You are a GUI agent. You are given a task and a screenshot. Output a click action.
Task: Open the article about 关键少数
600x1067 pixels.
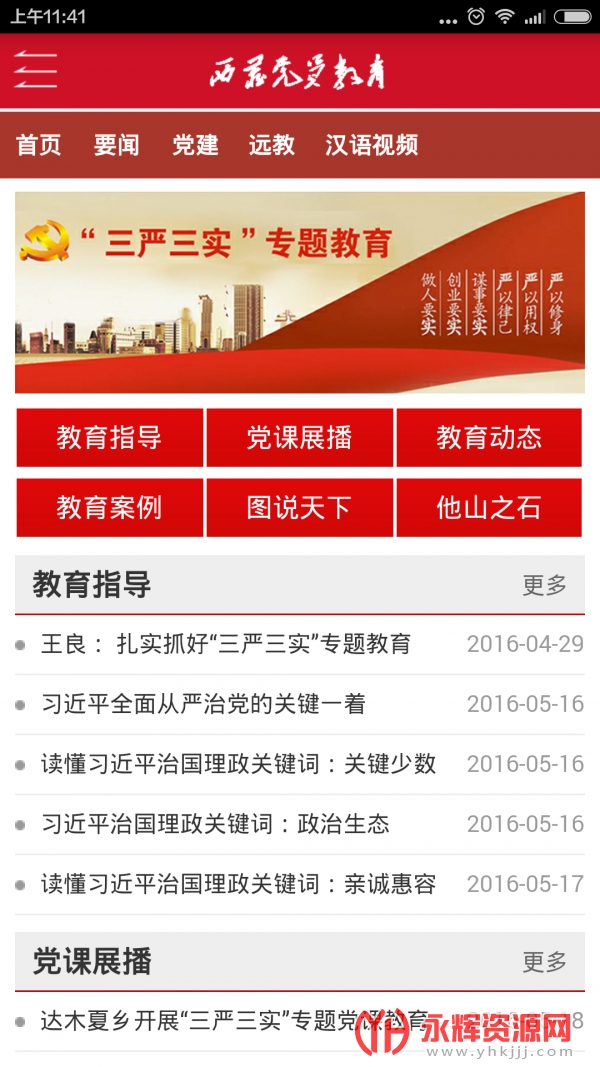coord(238,764)
